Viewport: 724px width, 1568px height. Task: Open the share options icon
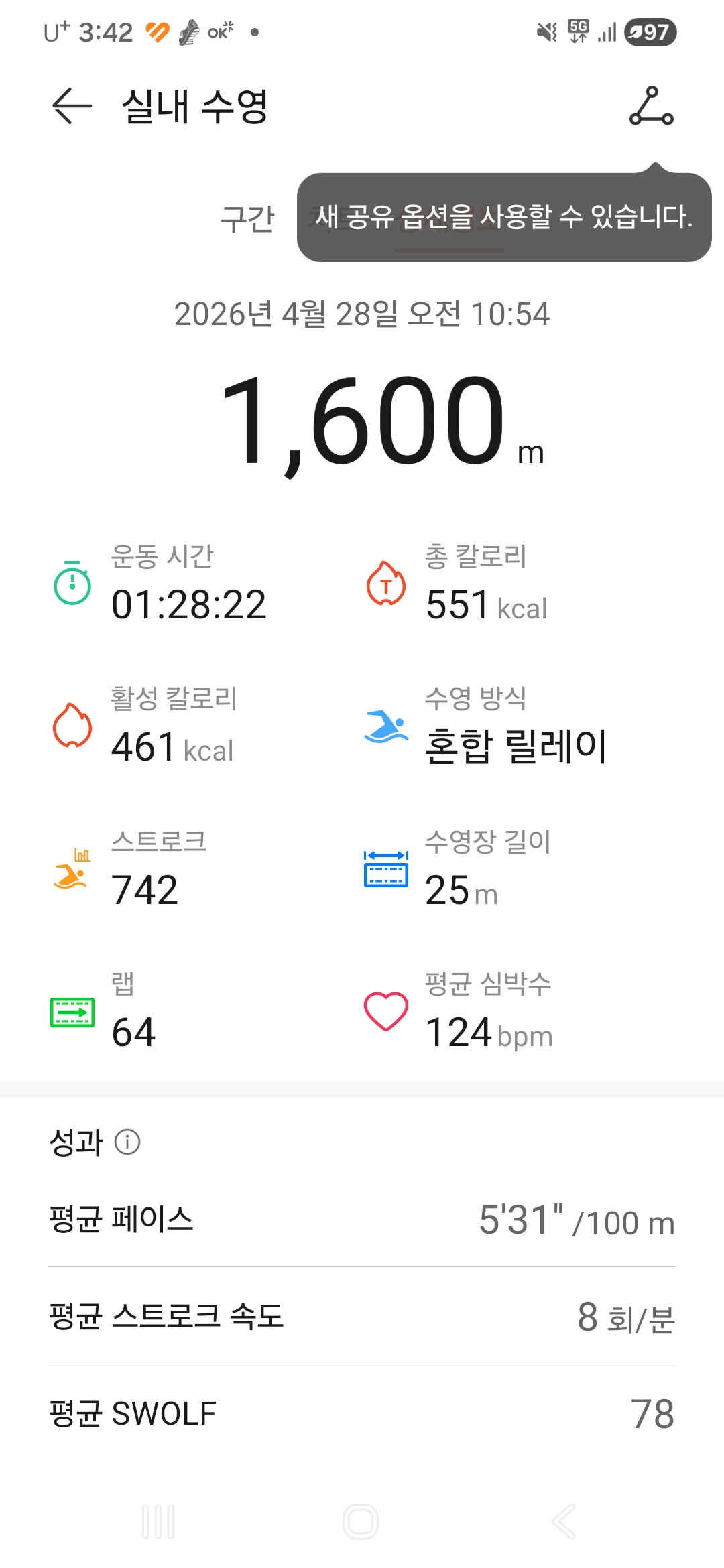tap(651, 107)
